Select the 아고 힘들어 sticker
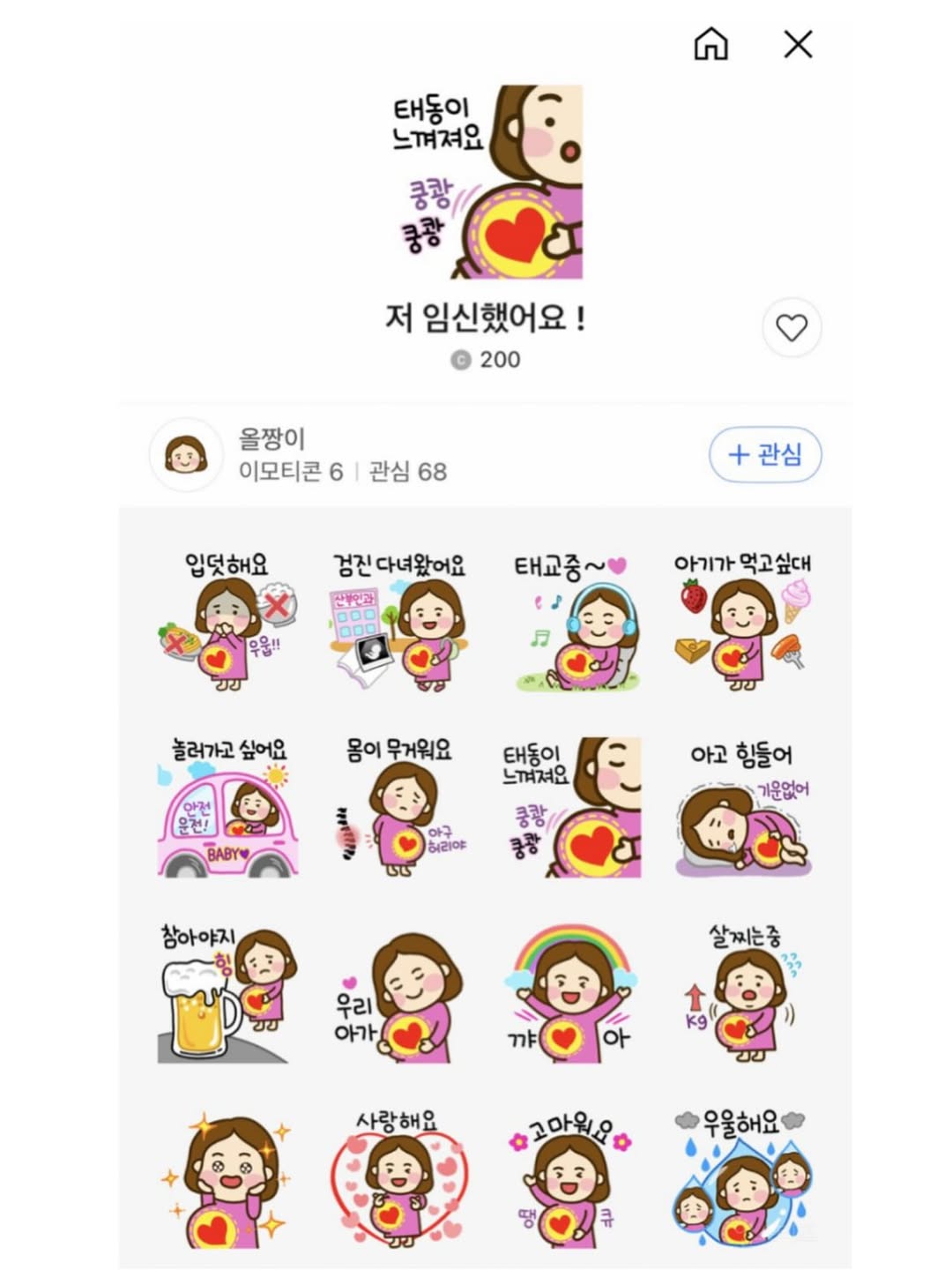 click(742, 808)
